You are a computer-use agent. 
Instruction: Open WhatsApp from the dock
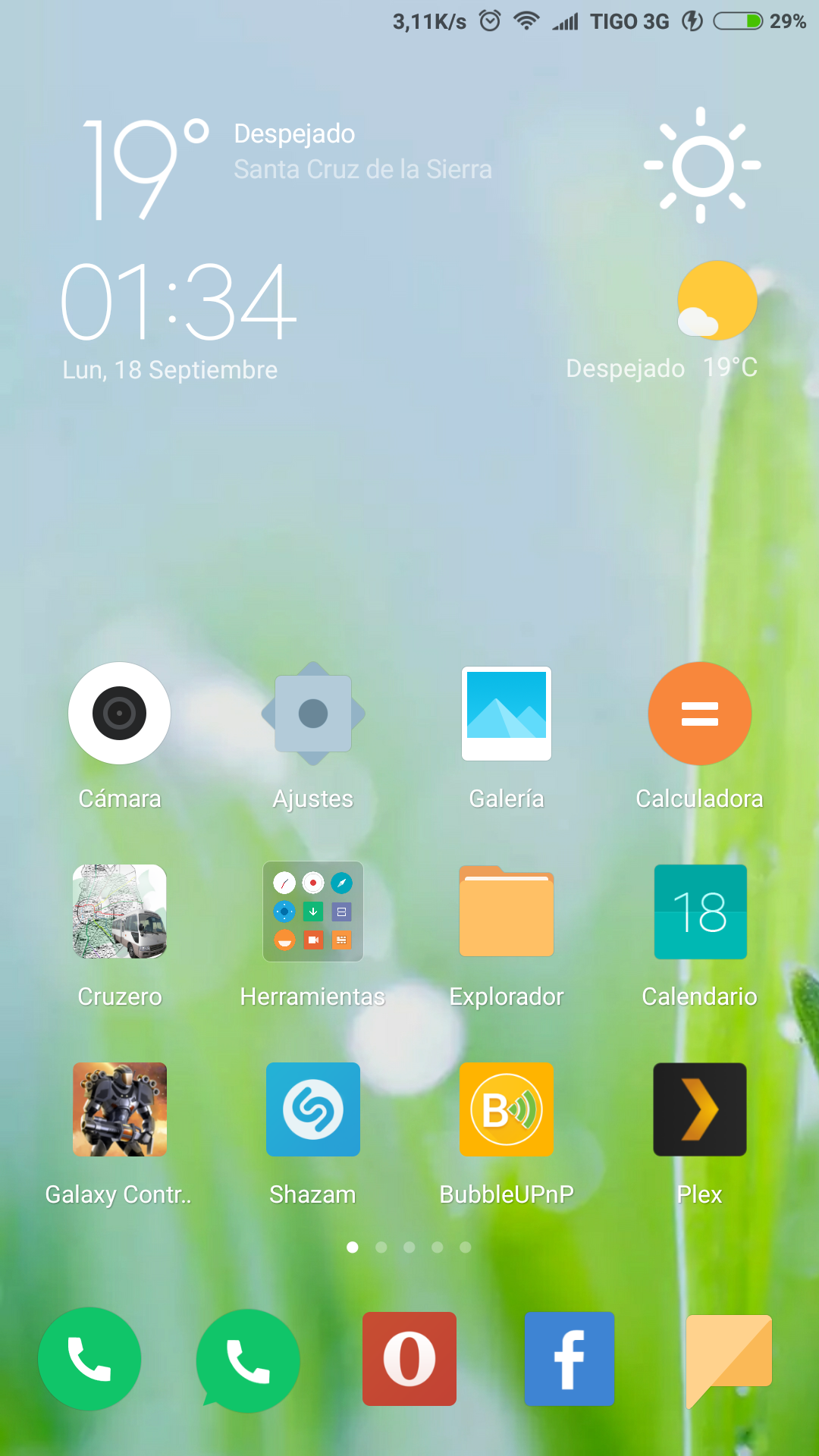[x=248, y=1360]
